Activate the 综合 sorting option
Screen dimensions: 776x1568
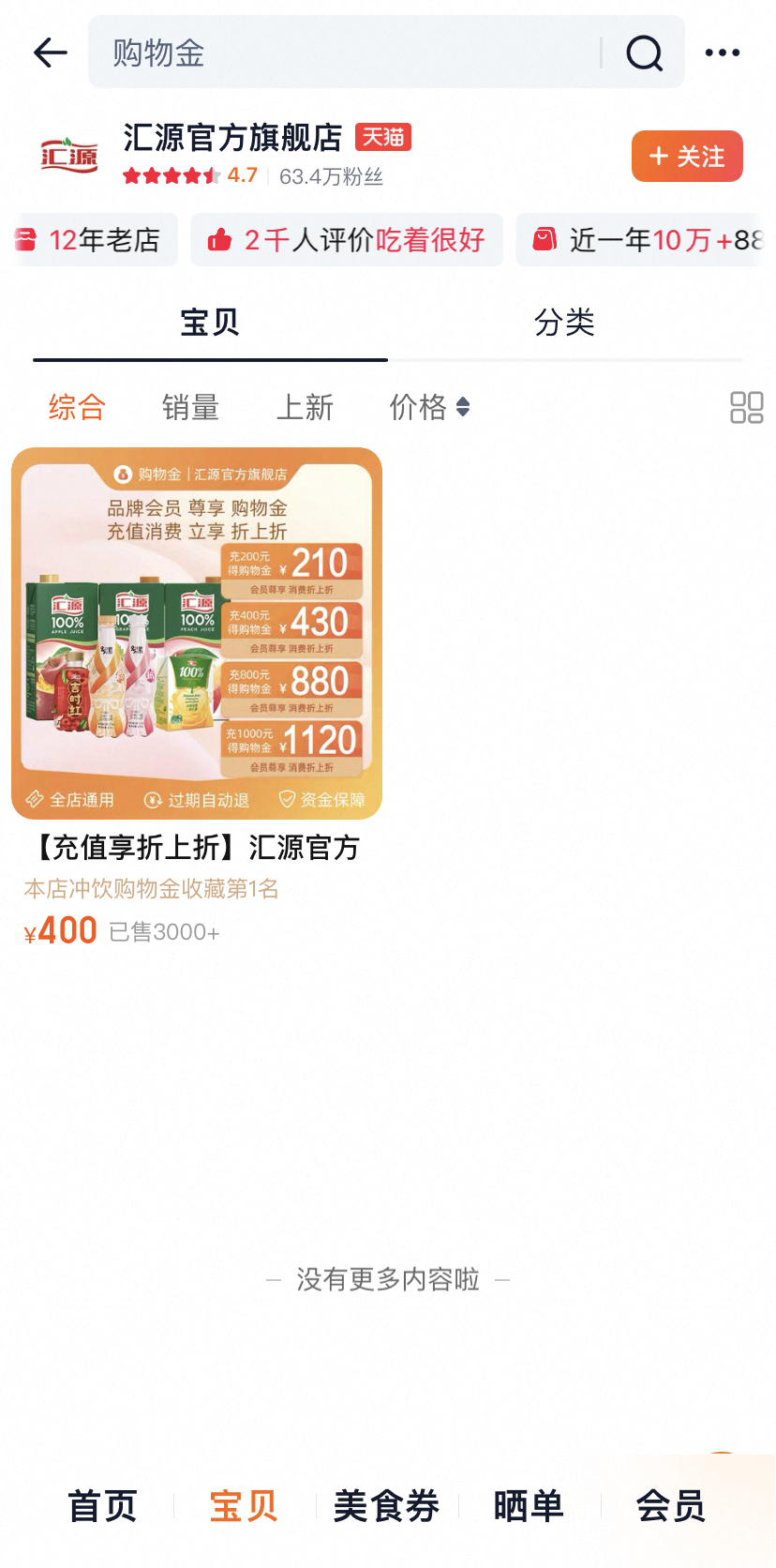[x=77, y=407]
